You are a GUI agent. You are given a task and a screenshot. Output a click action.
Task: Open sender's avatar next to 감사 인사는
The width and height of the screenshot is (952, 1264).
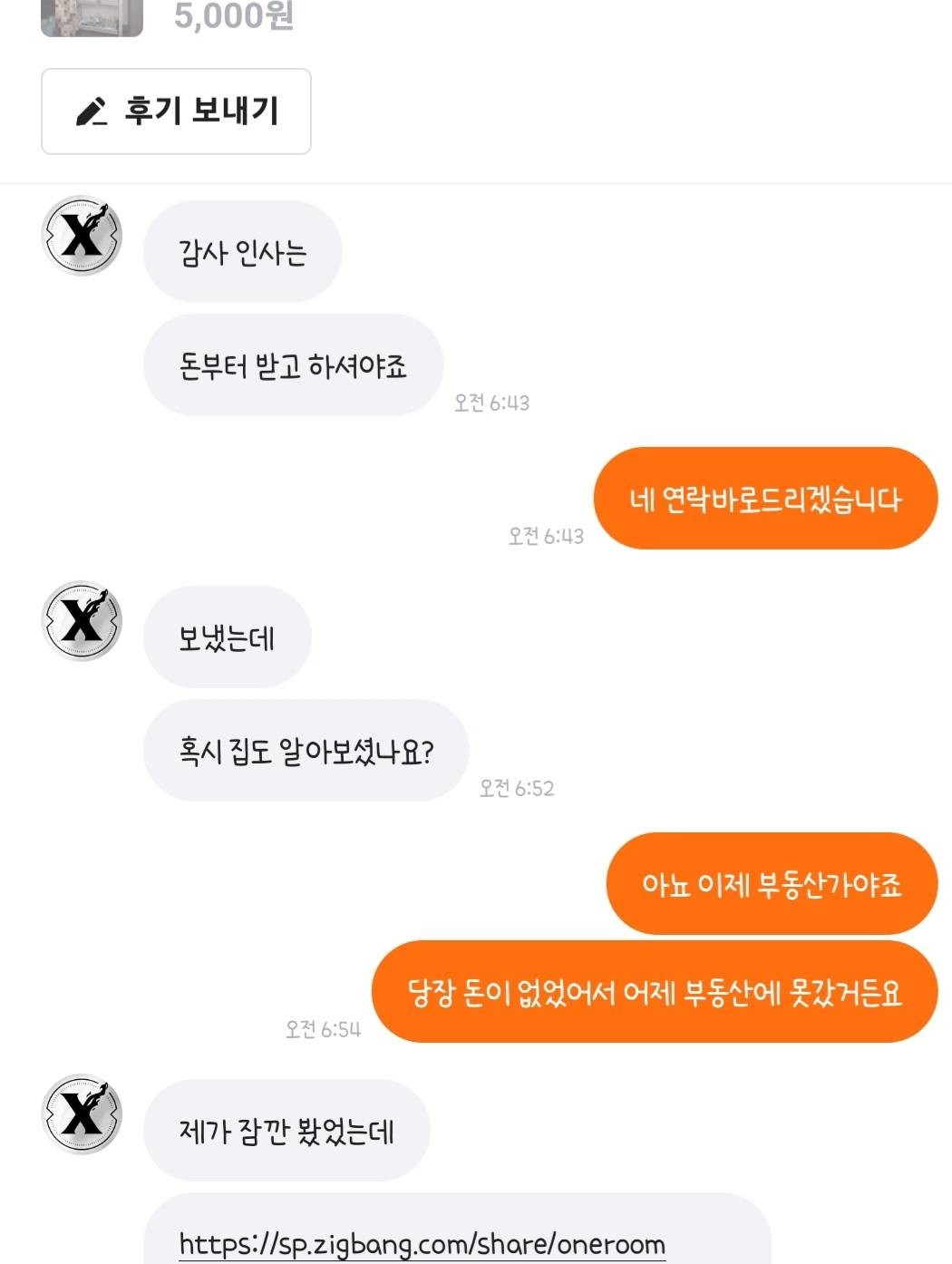(82, 236)
